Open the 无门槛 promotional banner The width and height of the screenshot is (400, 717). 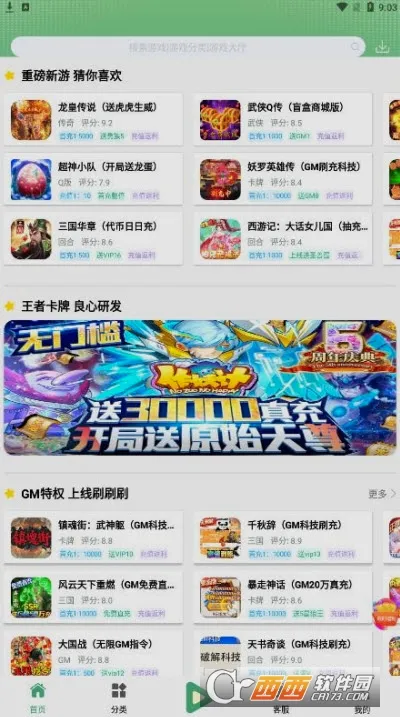point(200,387)
